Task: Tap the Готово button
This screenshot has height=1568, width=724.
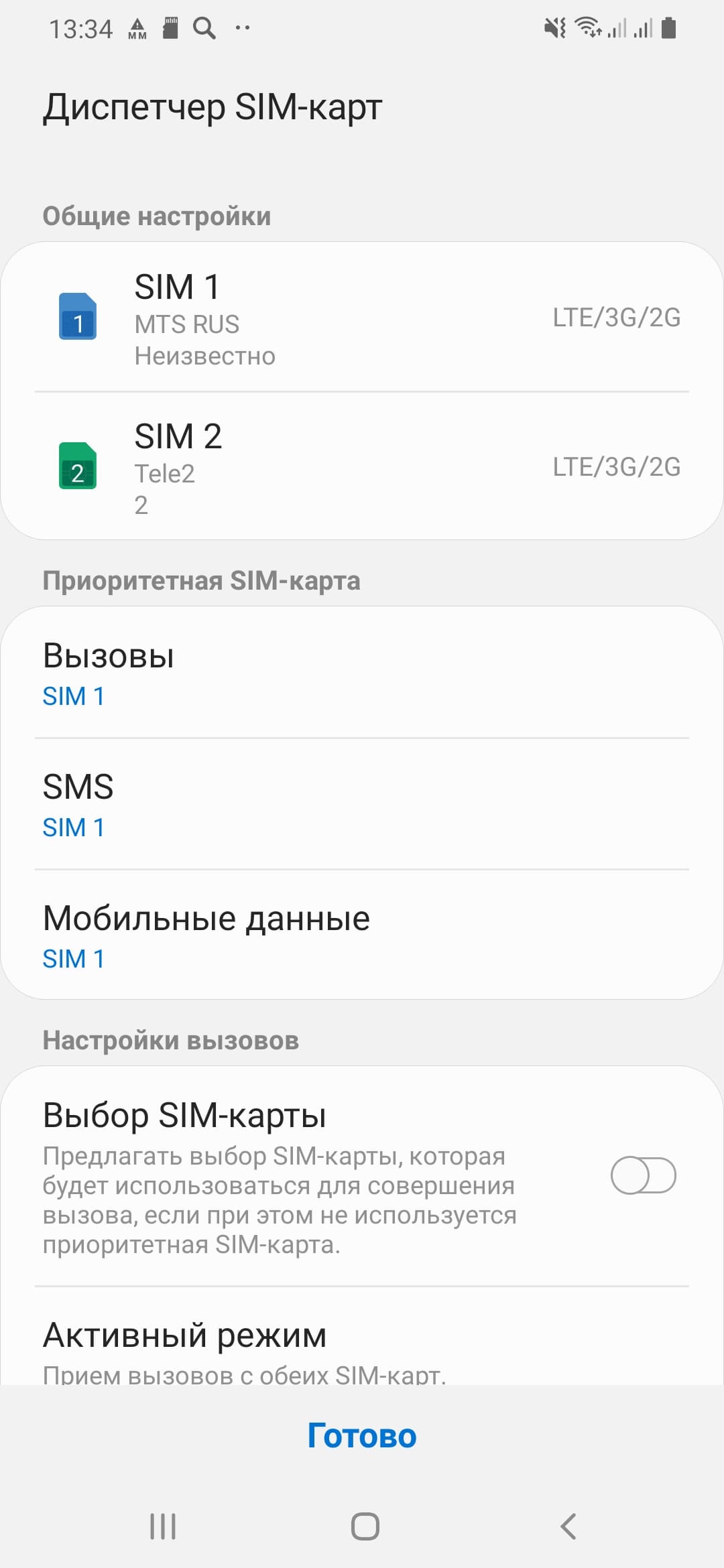Action: pyautogui.click(x=362, y=1435)
